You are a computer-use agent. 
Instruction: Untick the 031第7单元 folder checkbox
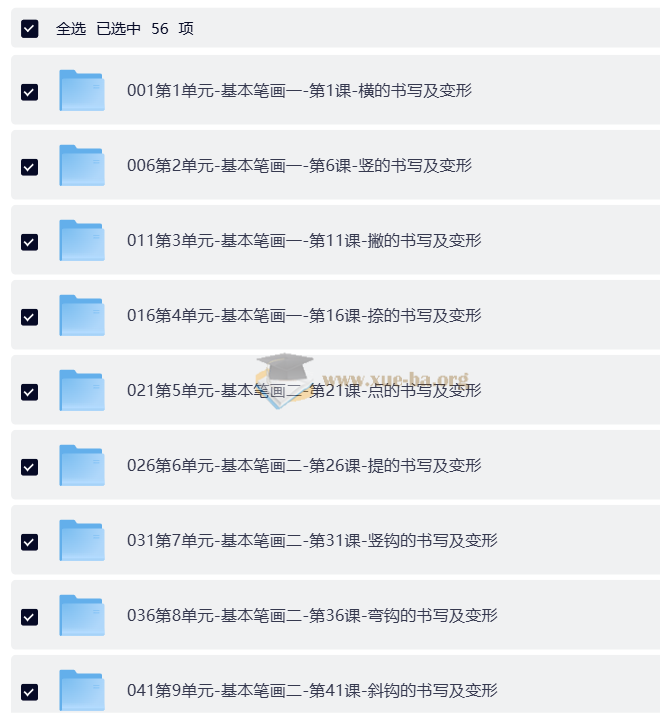click(x=30, y=542)
